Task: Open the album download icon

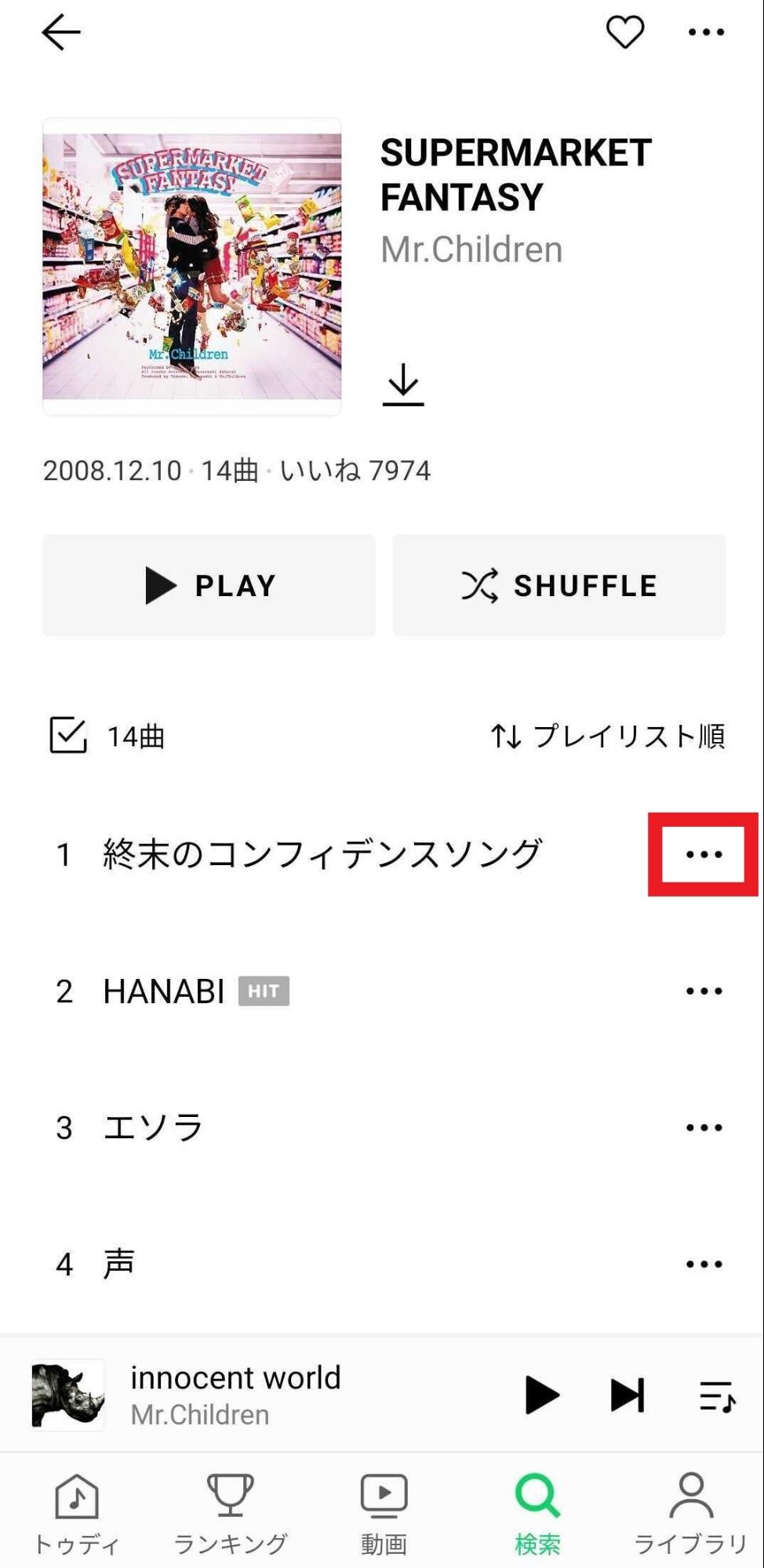Action: [x=402, y=385]
